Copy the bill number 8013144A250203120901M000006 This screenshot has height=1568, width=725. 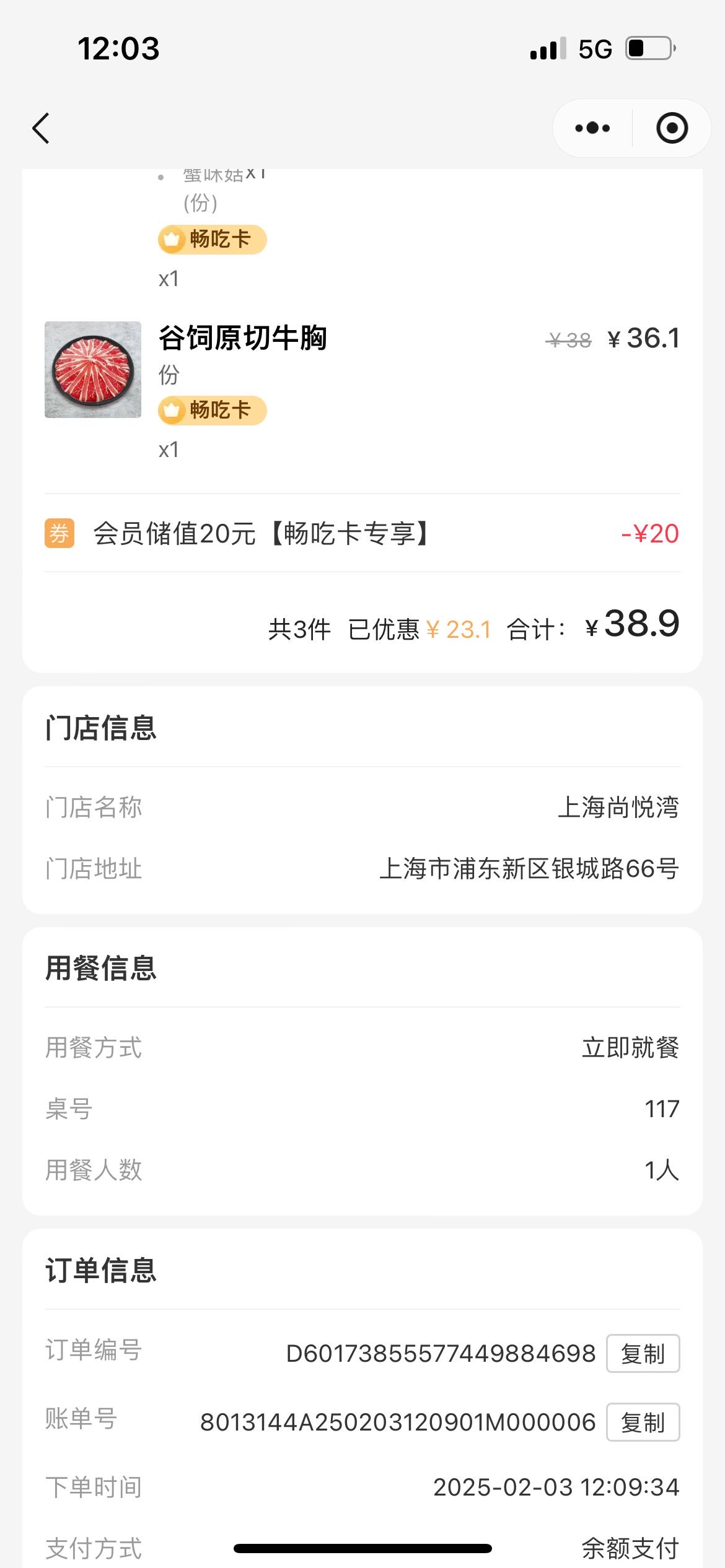point(643,1422)
